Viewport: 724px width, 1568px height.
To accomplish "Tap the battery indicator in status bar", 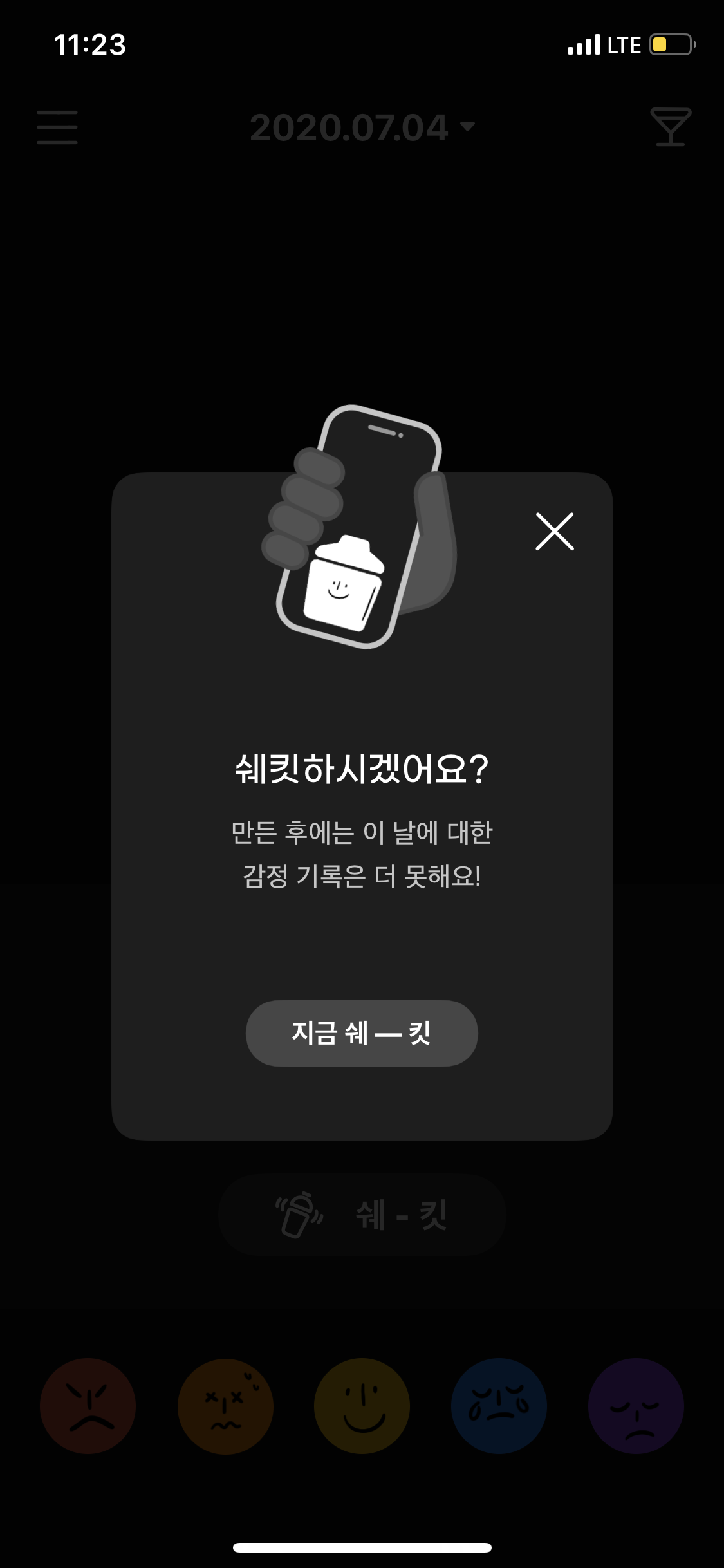I will (671, 45).
